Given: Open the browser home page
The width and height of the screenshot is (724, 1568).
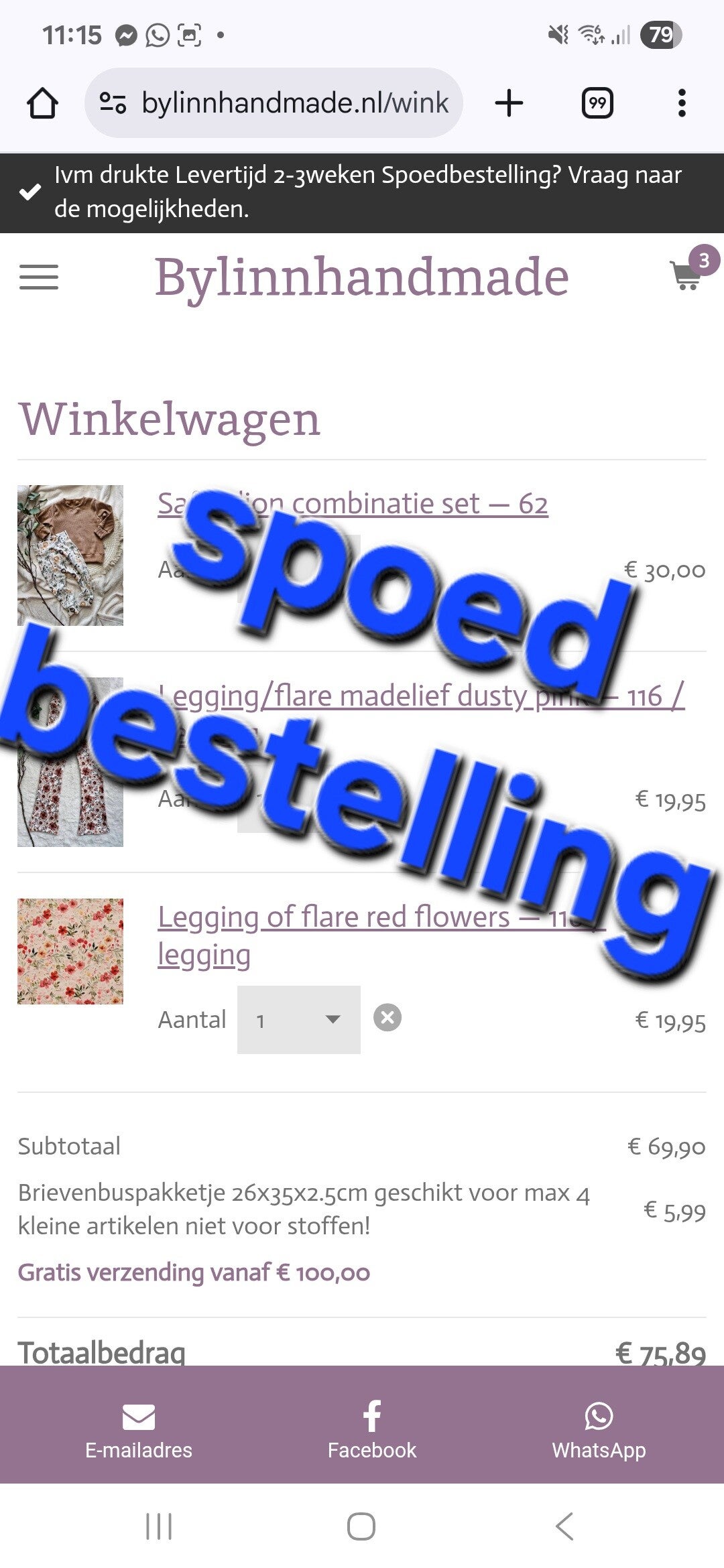Looking at the screenshot, I should (42, 103).
